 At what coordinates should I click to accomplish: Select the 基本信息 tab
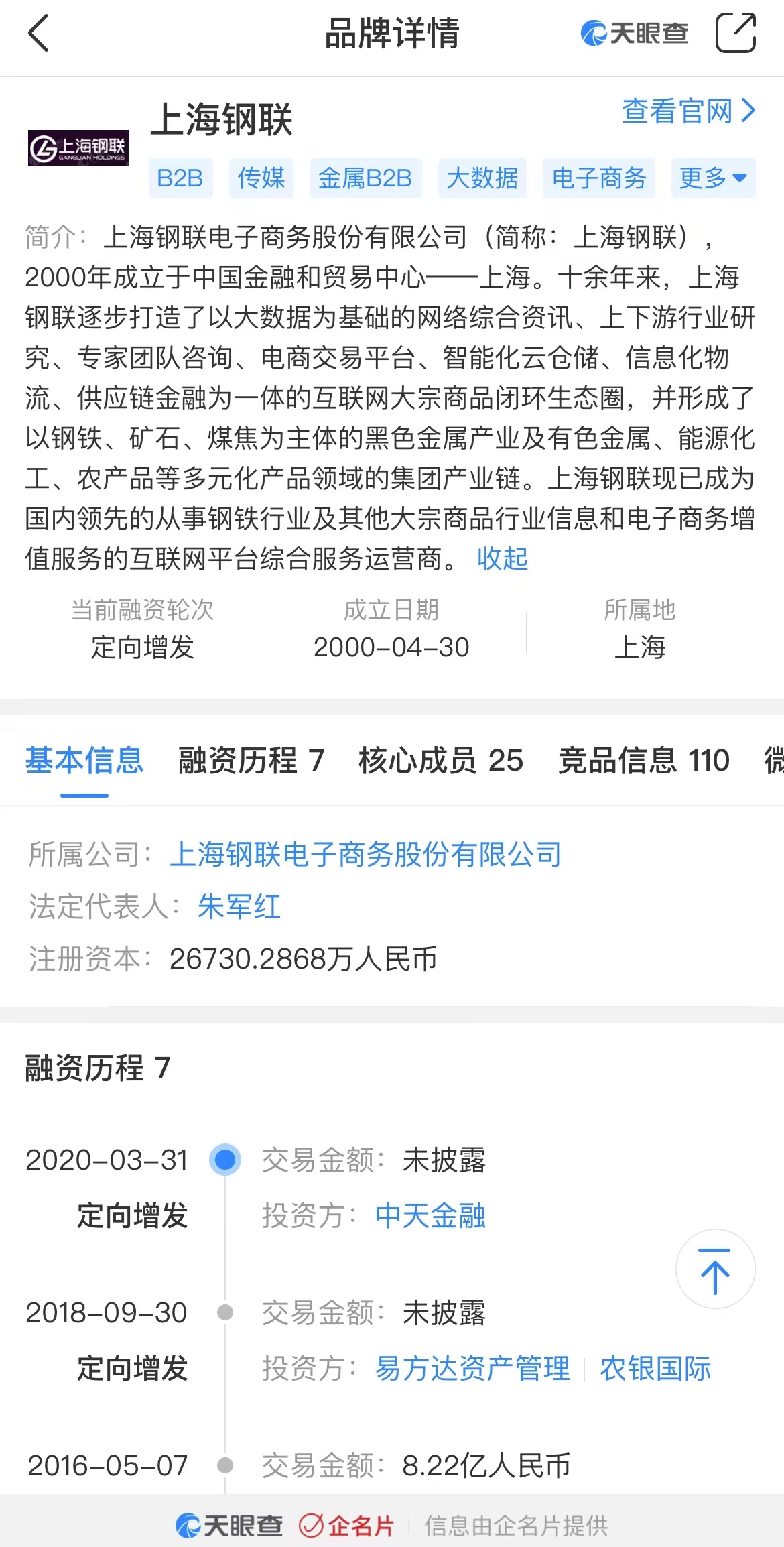[x=84, y=761]
